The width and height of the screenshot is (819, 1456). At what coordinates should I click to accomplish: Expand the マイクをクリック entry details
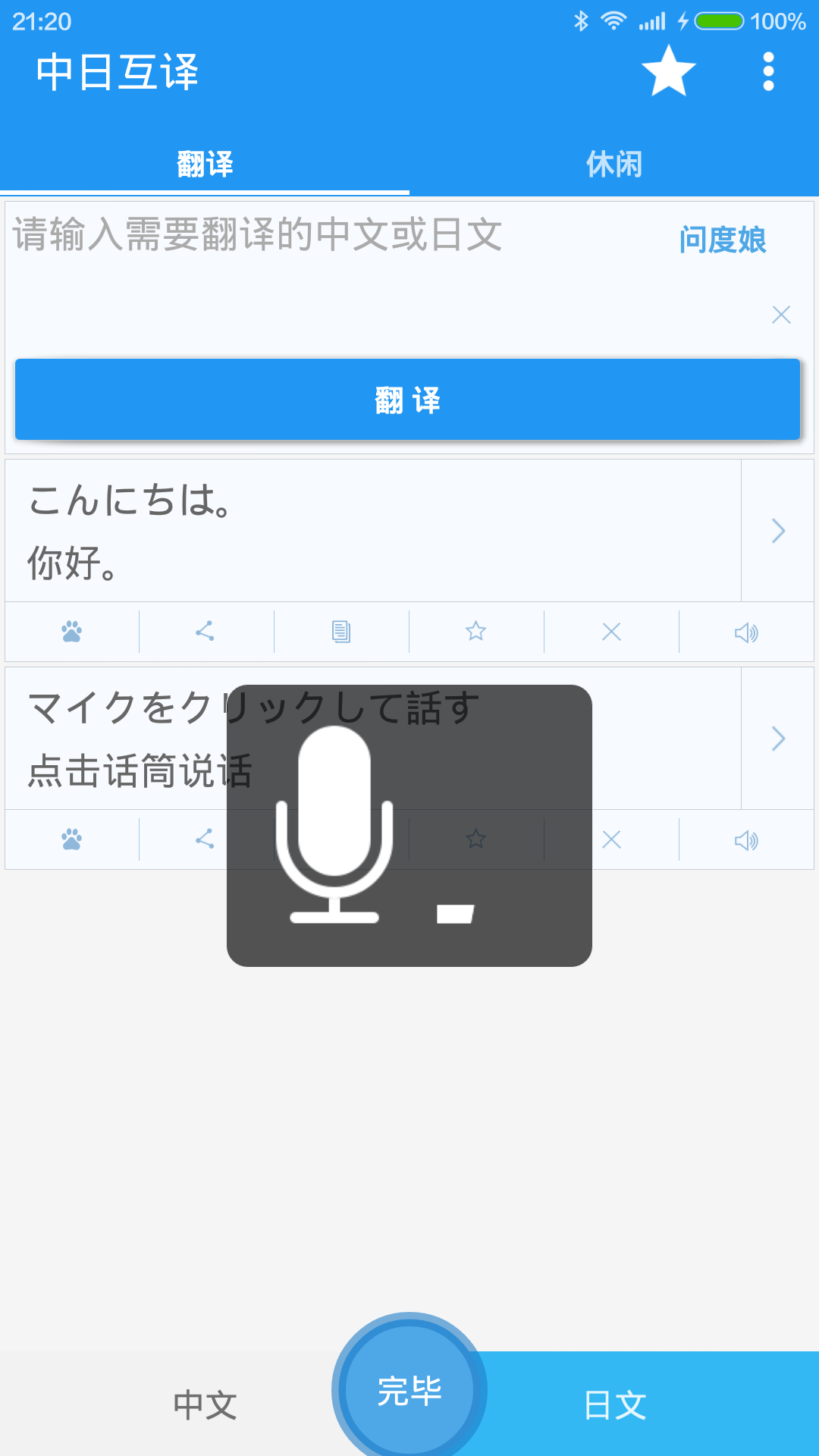click(777, 739)
